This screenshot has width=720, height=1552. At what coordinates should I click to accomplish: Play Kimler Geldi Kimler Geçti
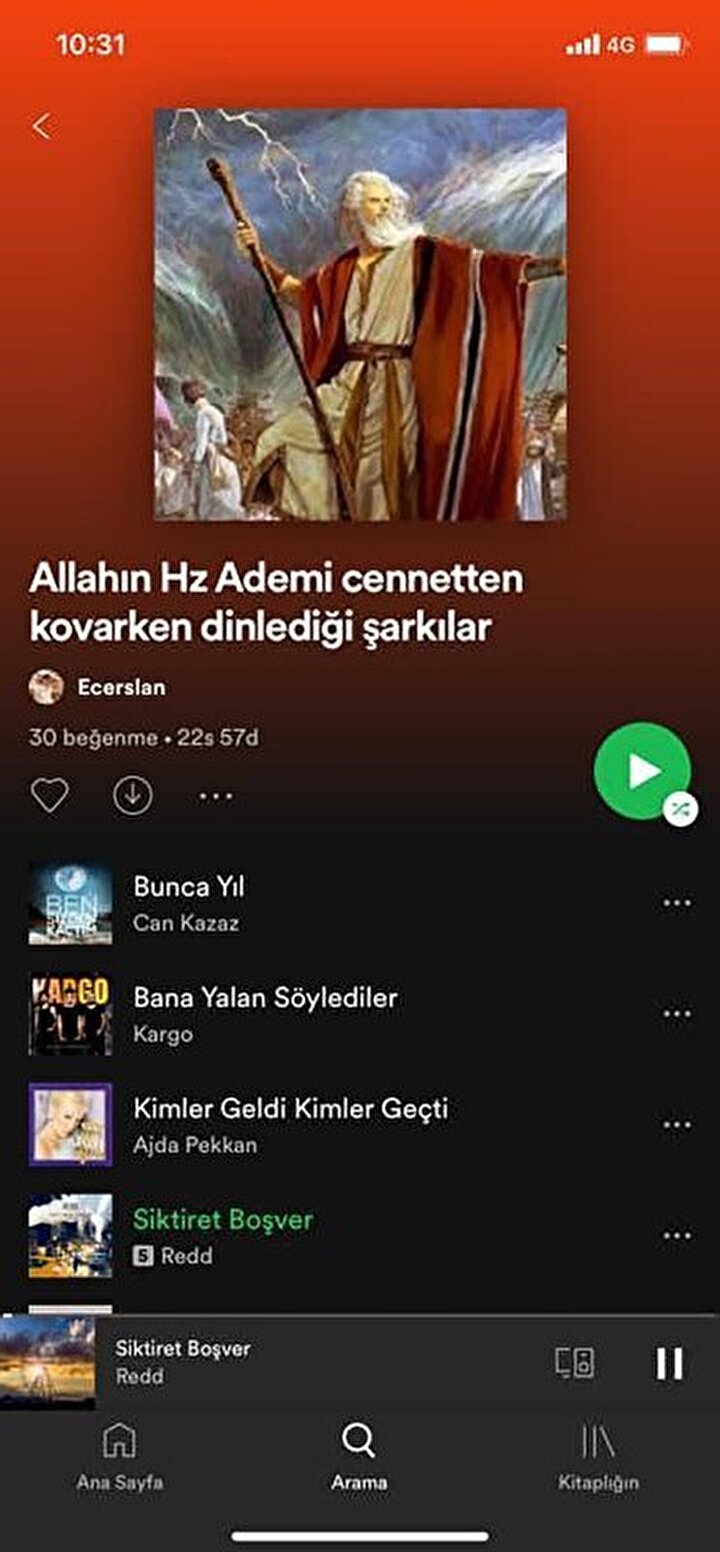[290, 1109]
